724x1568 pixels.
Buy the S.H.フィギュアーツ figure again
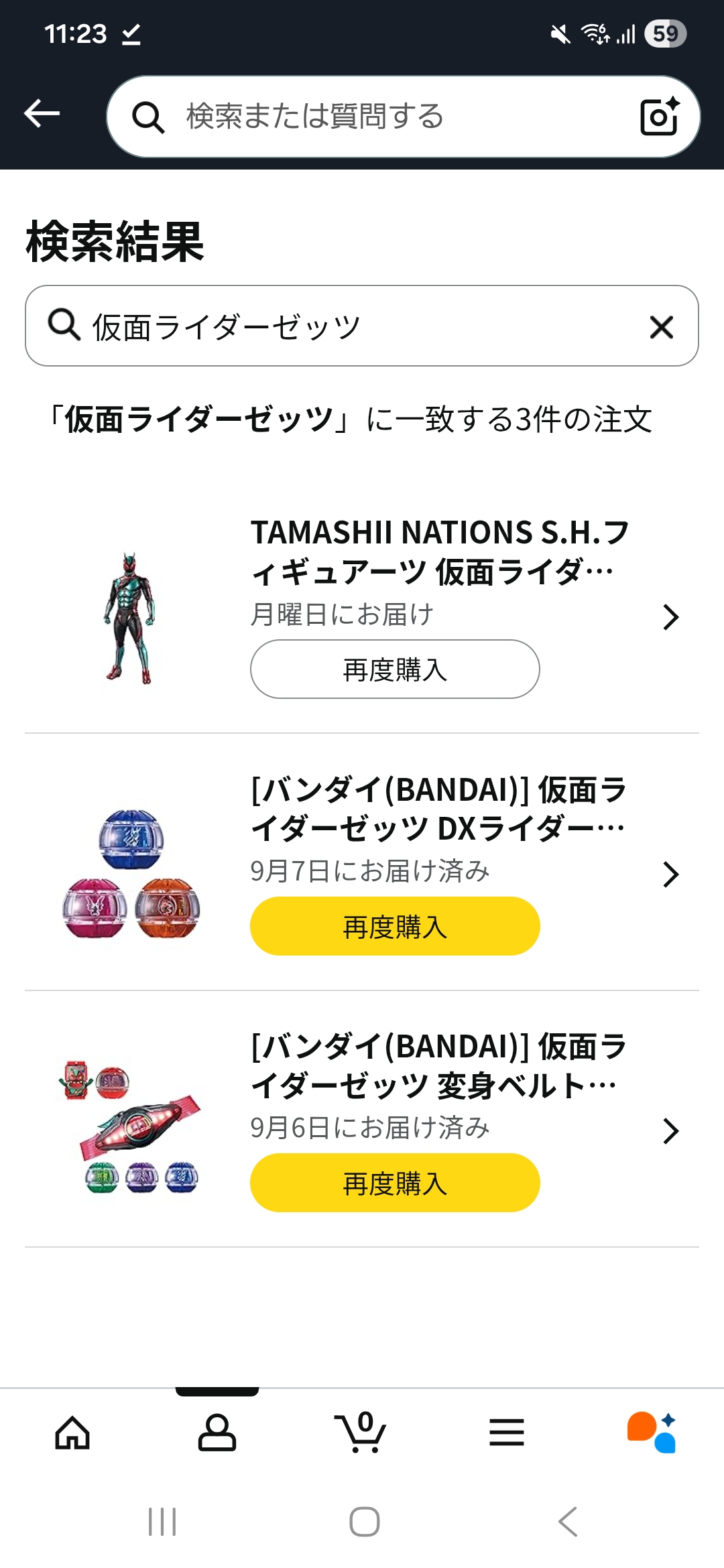tap(395, 669)
